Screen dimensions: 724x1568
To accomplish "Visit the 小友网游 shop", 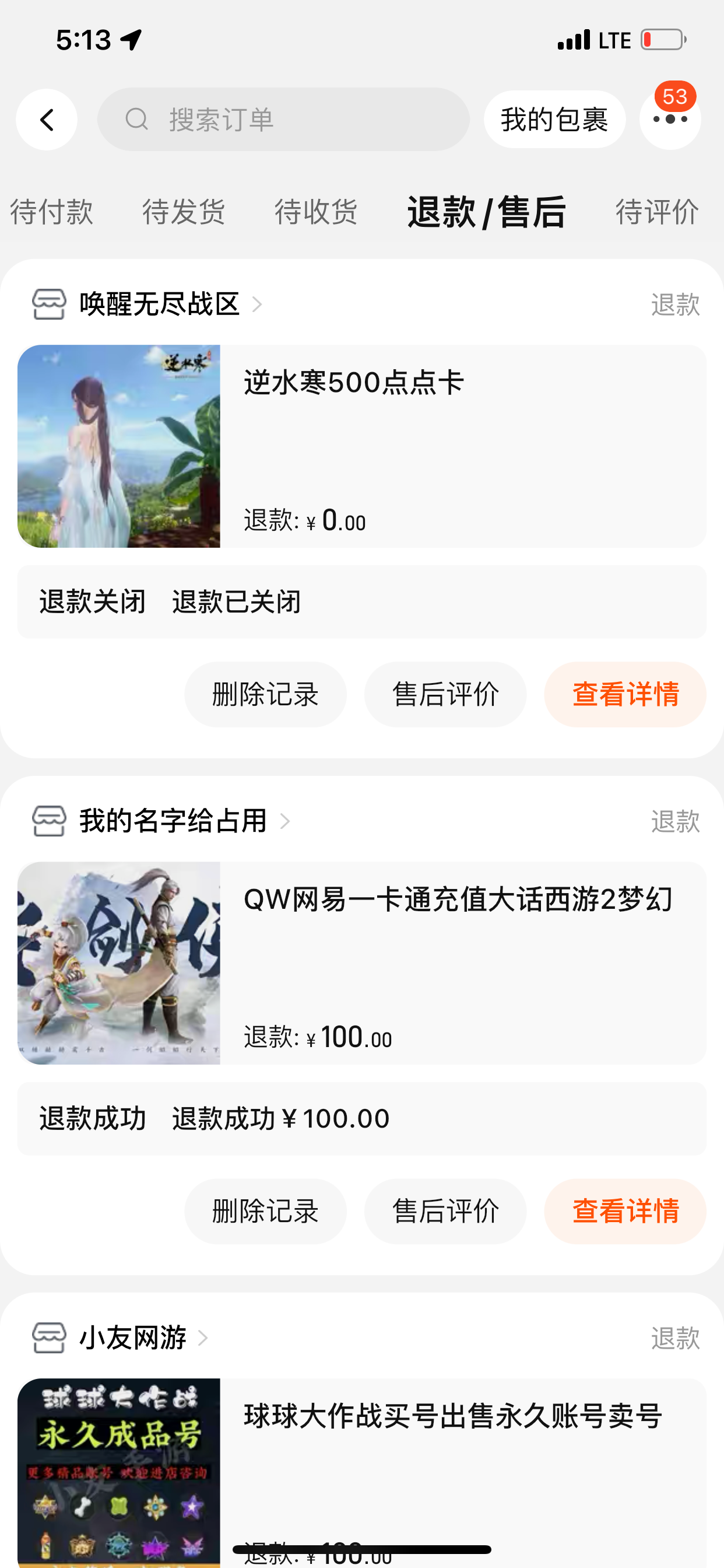I will pos(133,1338).
